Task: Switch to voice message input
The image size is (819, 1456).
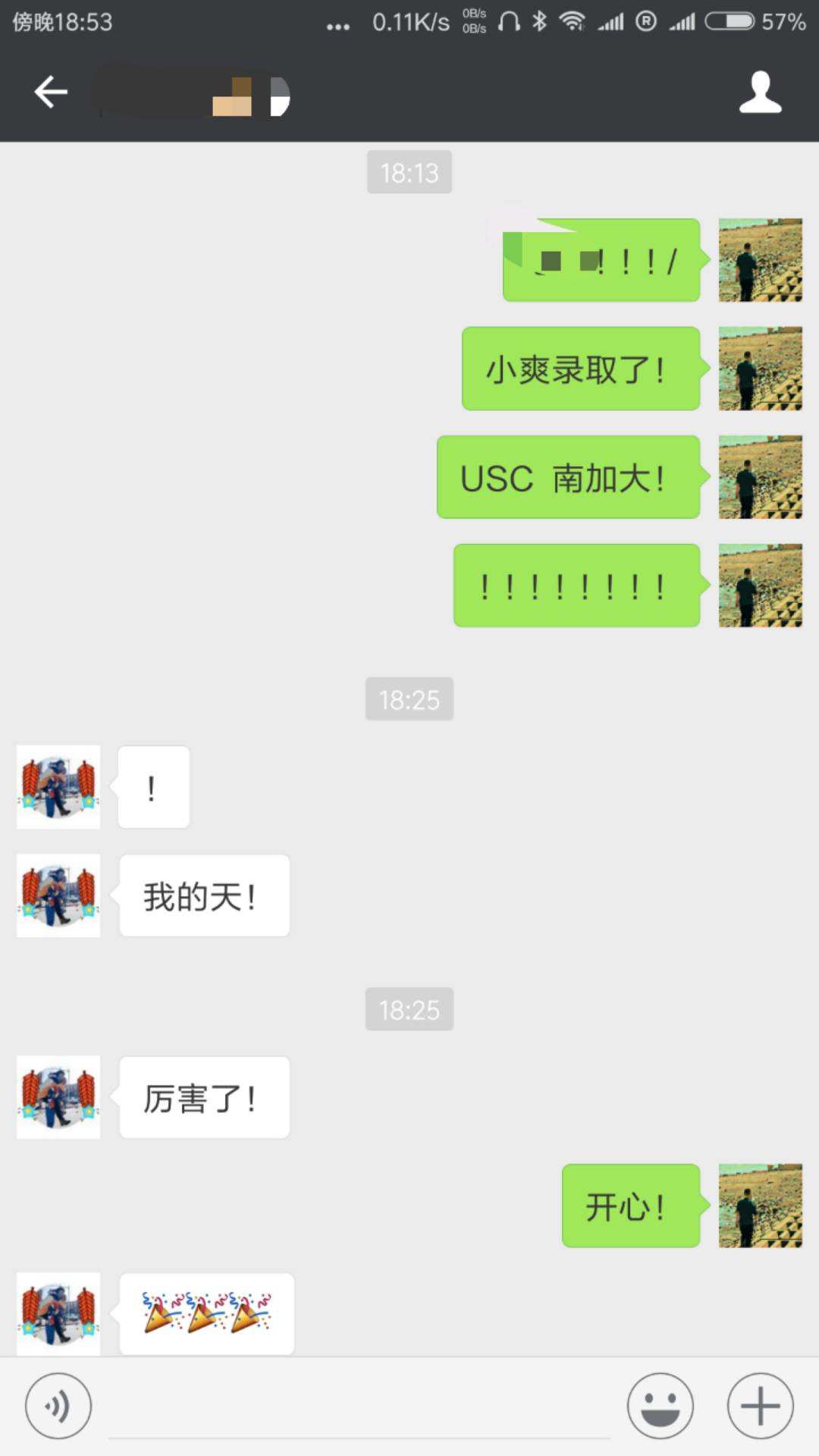Action: coord(58,1405)
